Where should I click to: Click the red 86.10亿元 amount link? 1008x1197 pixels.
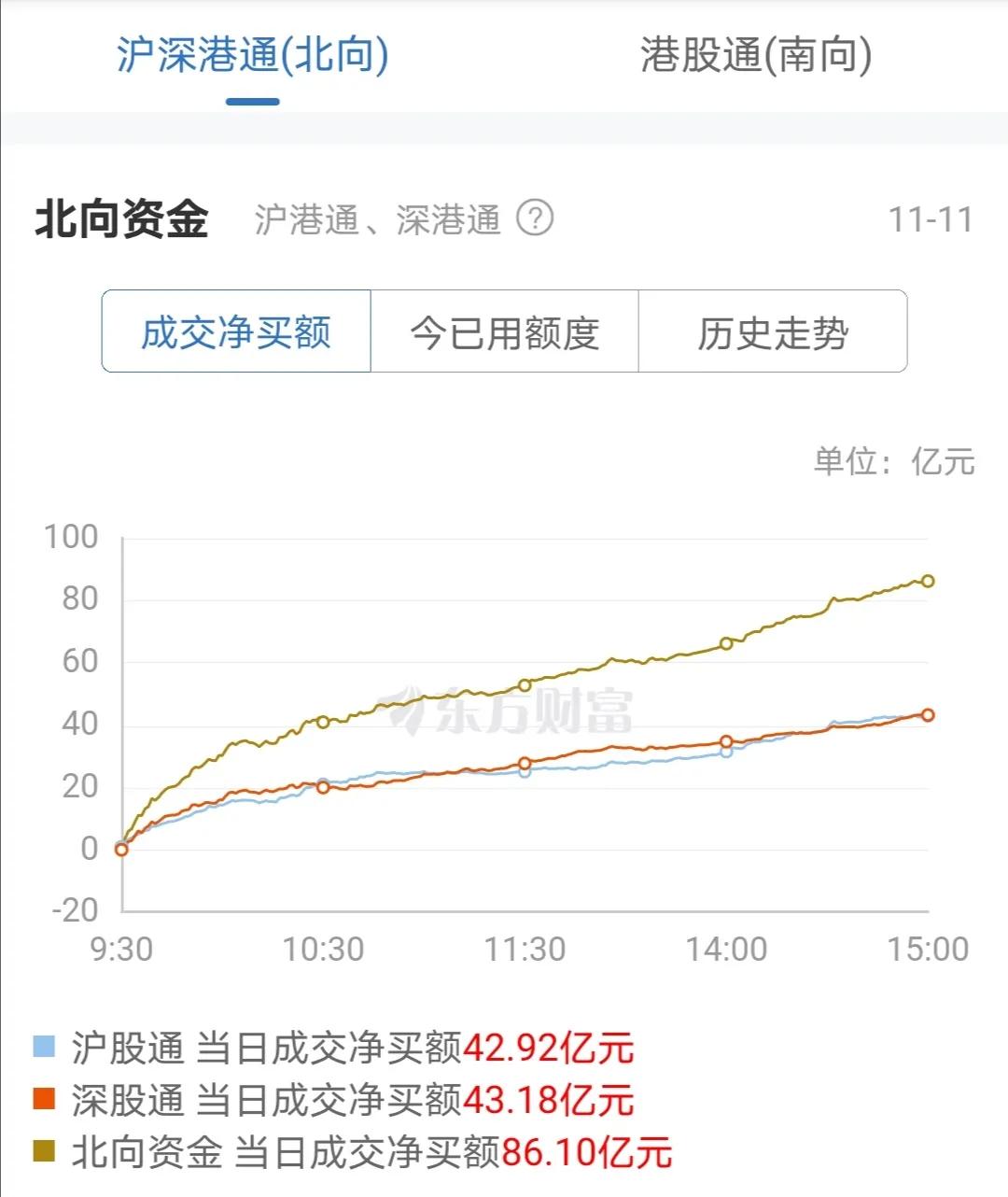(586, 1149)
